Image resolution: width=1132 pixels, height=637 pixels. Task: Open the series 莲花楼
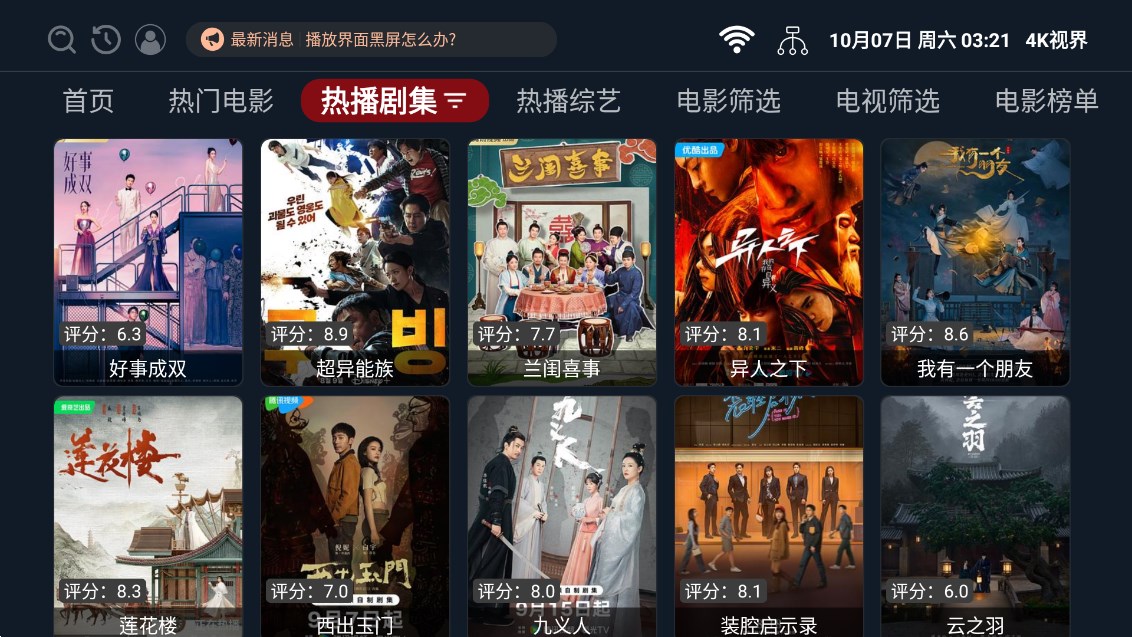[x=148, y=516]
